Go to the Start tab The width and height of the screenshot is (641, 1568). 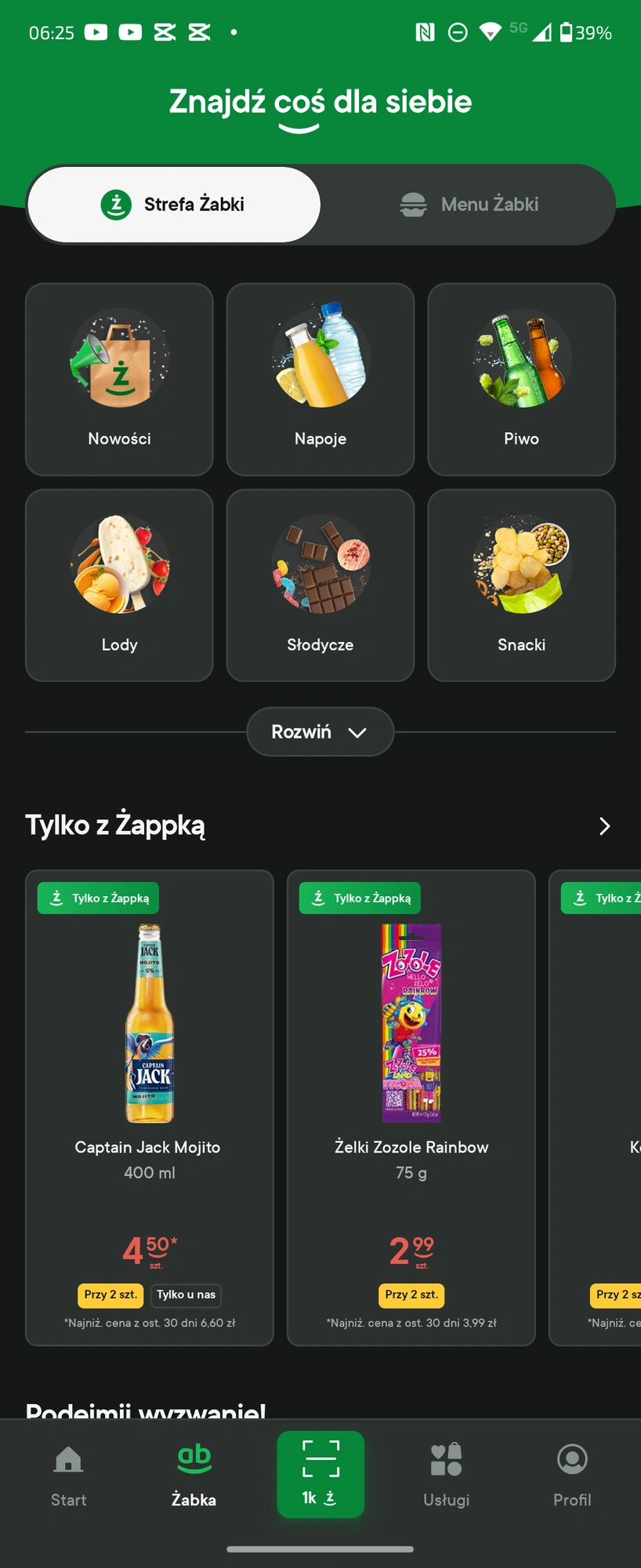(69, 1475)
